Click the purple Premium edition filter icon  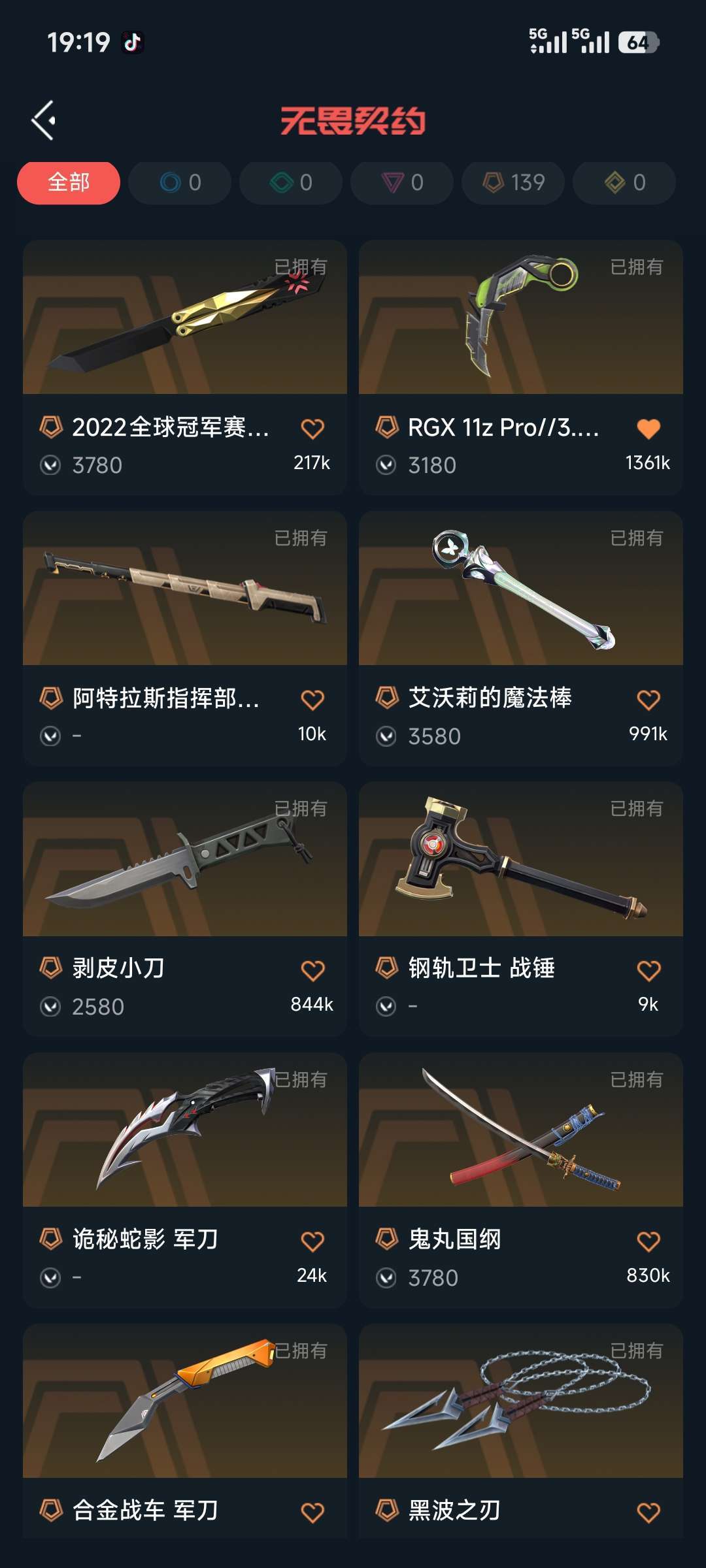(x=392, y=182)
